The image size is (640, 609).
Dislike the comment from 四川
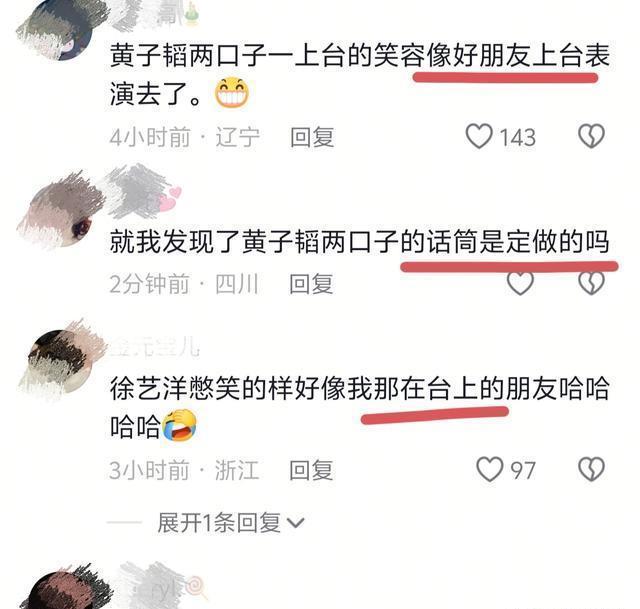click(x=591, y=284)
